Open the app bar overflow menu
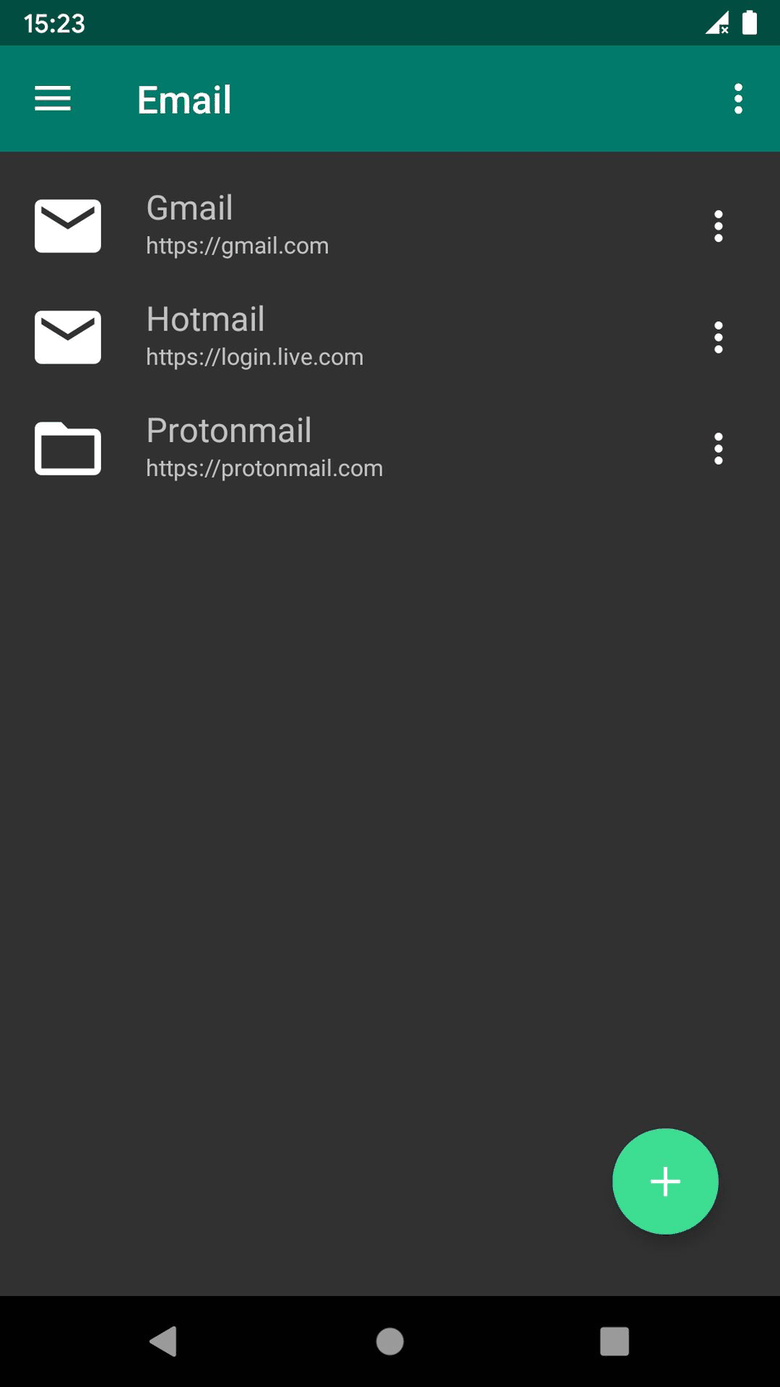 point(738,99)
